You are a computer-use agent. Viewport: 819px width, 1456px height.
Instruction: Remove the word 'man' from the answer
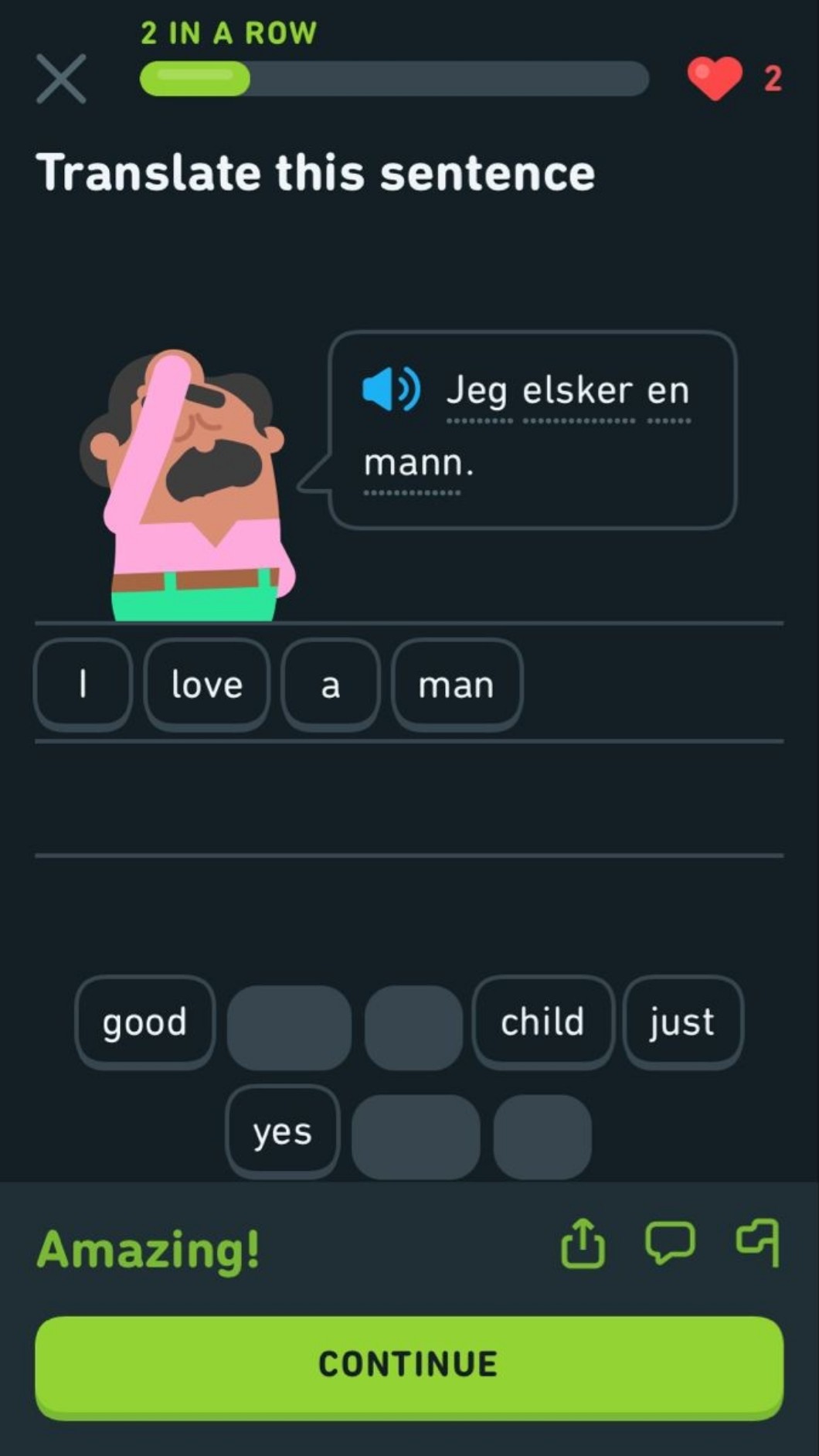(x=457, y=685)
